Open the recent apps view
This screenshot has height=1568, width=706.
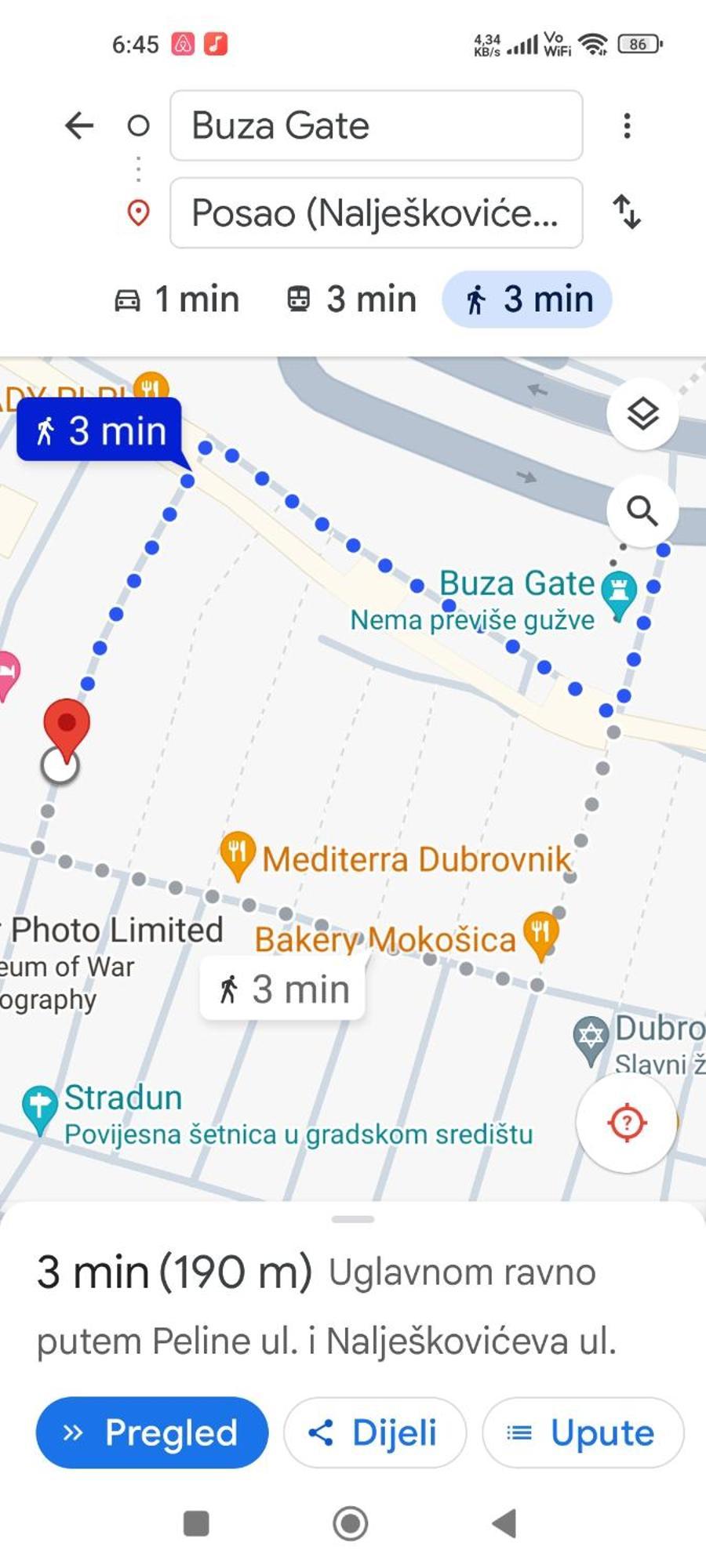click(x=196, y=1523)
